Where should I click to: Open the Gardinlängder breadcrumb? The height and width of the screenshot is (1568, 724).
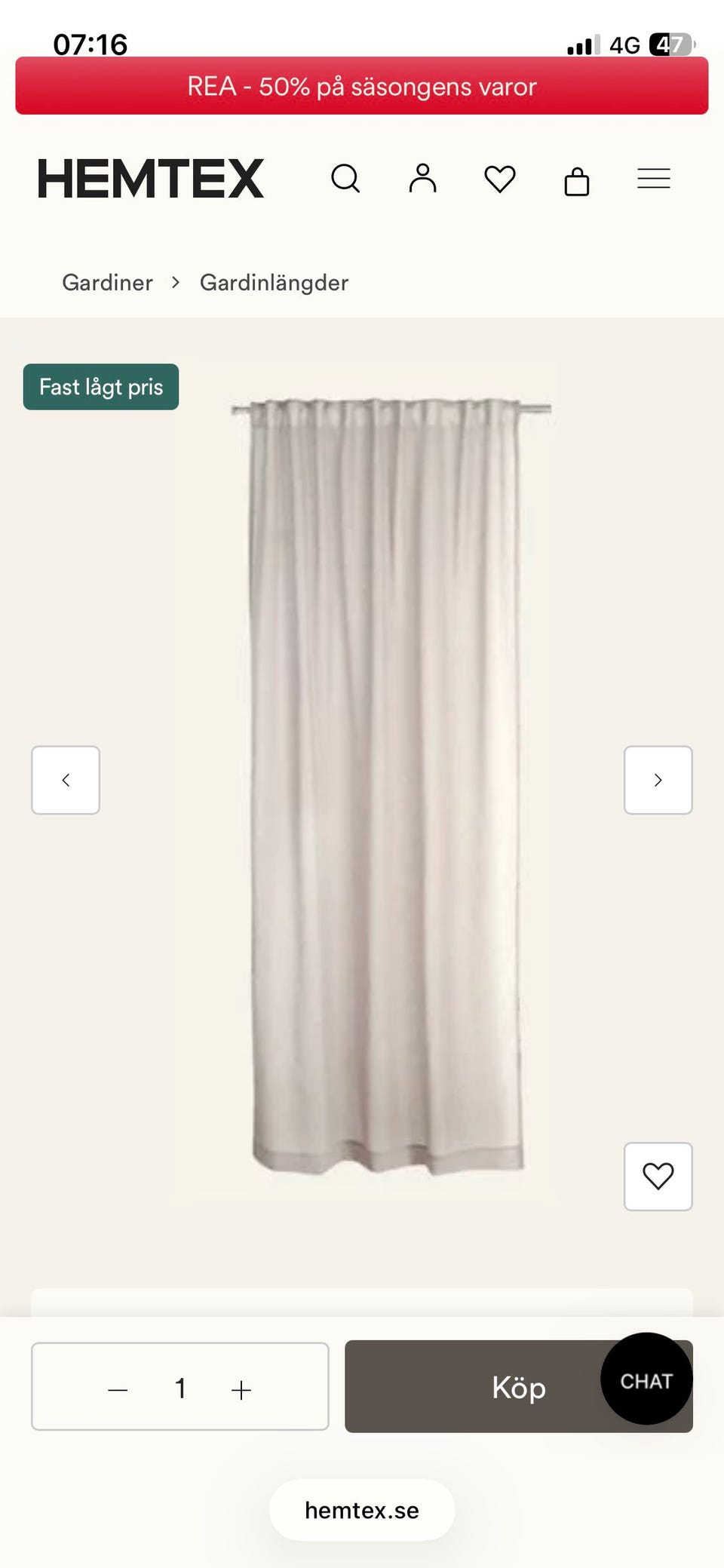pos(274,283)
